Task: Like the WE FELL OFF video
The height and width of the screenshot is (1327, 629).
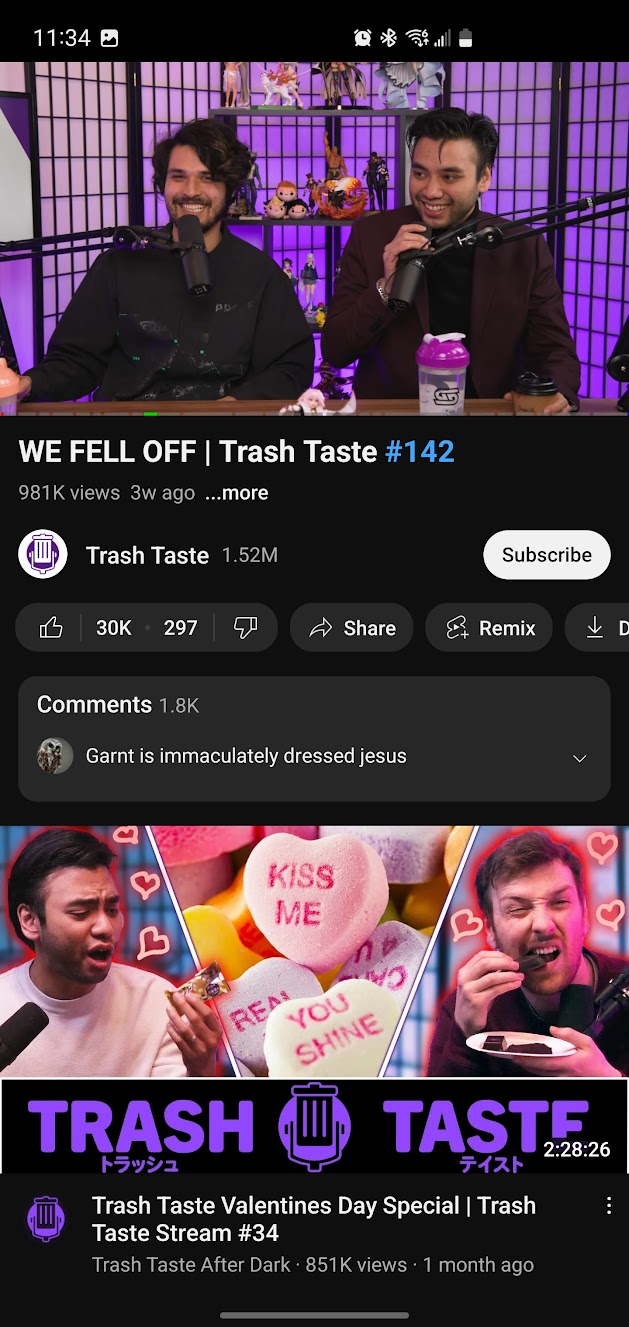Action: [52, 628]
